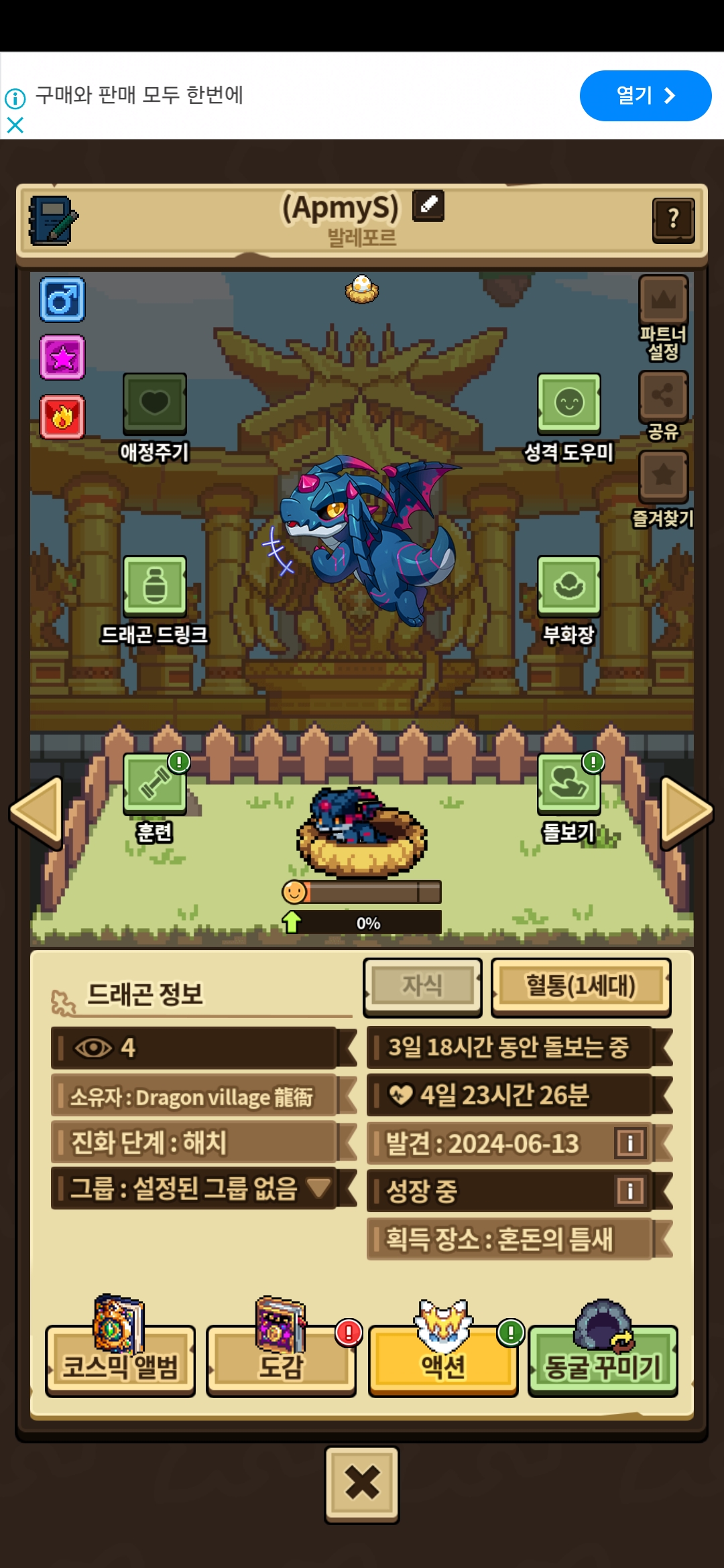Open 코스믹 앨범 album
Viewport: 724px width, 1568px height.
coord(121,1360)
